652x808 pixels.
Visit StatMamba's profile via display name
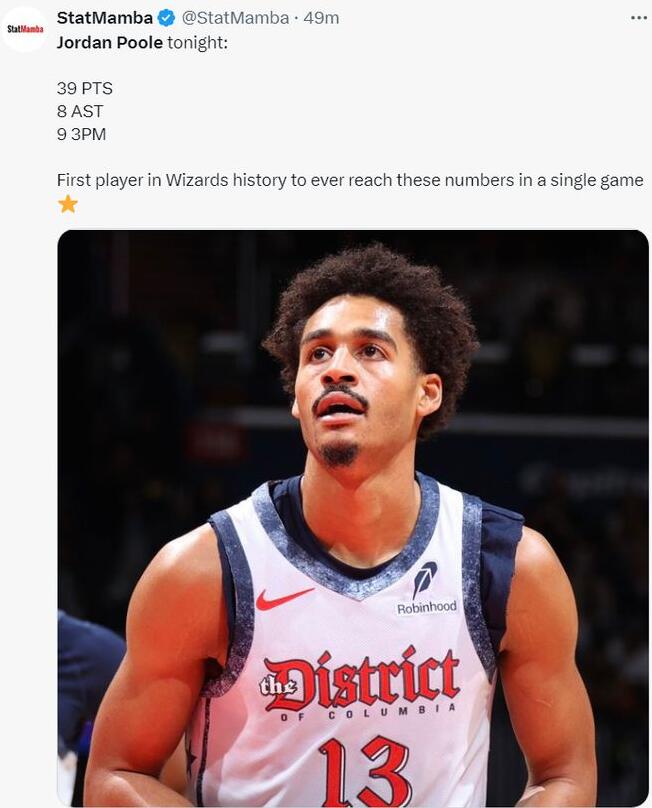pos(104,18)
